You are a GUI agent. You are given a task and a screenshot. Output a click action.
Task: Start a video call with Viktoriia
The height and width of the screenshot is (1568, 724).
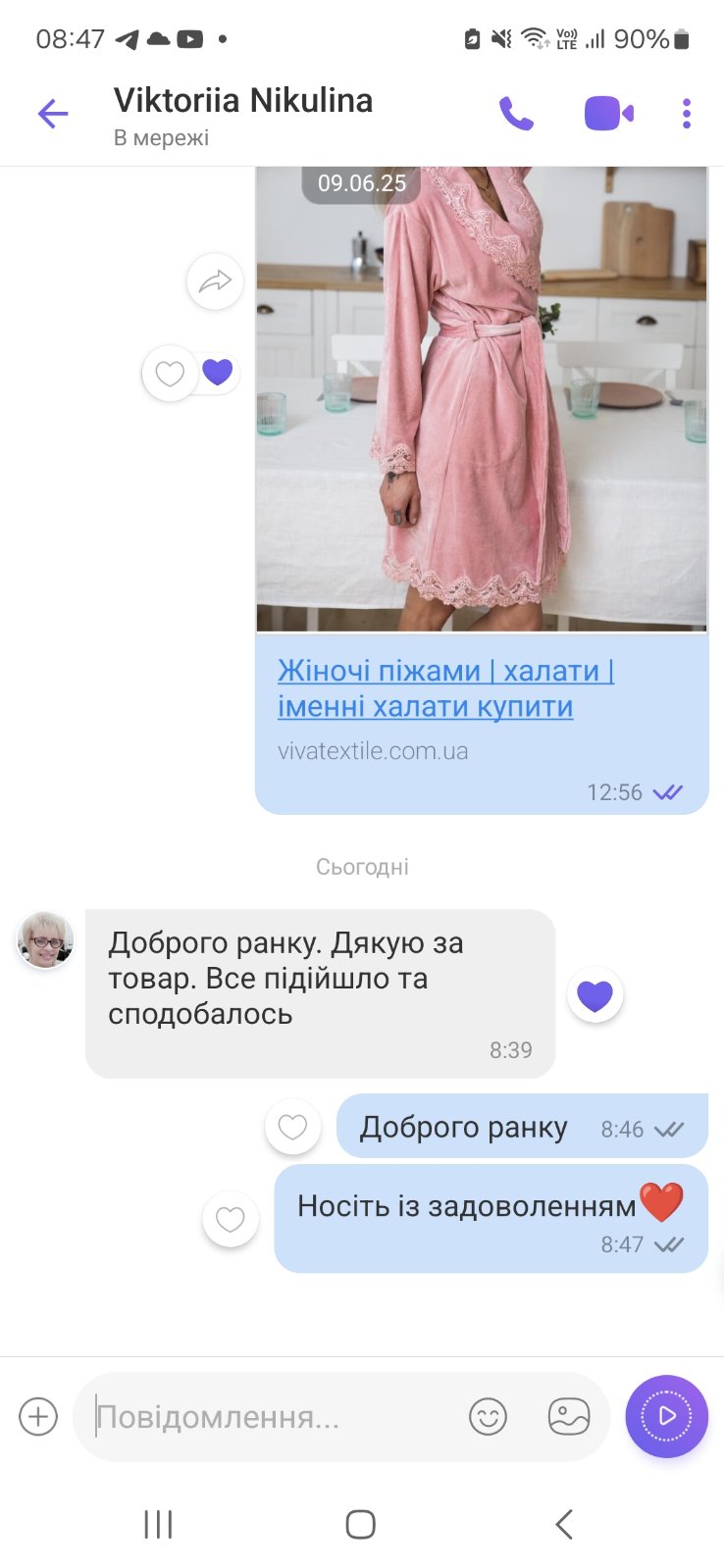[x=608, y=114]
